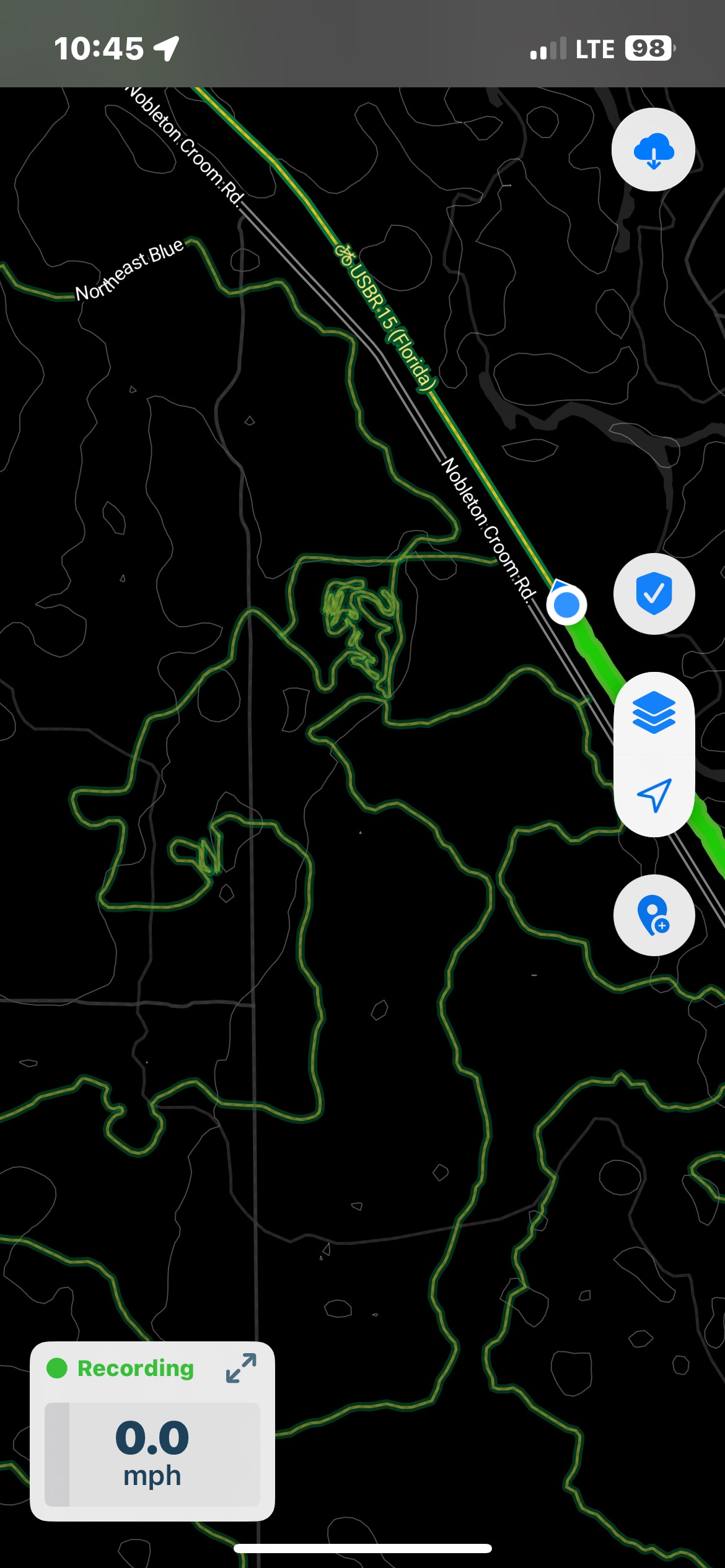This screenshot has width=725, height=1568.
Task: Open the shield checkmark safety button
Action: pos(654,593)
